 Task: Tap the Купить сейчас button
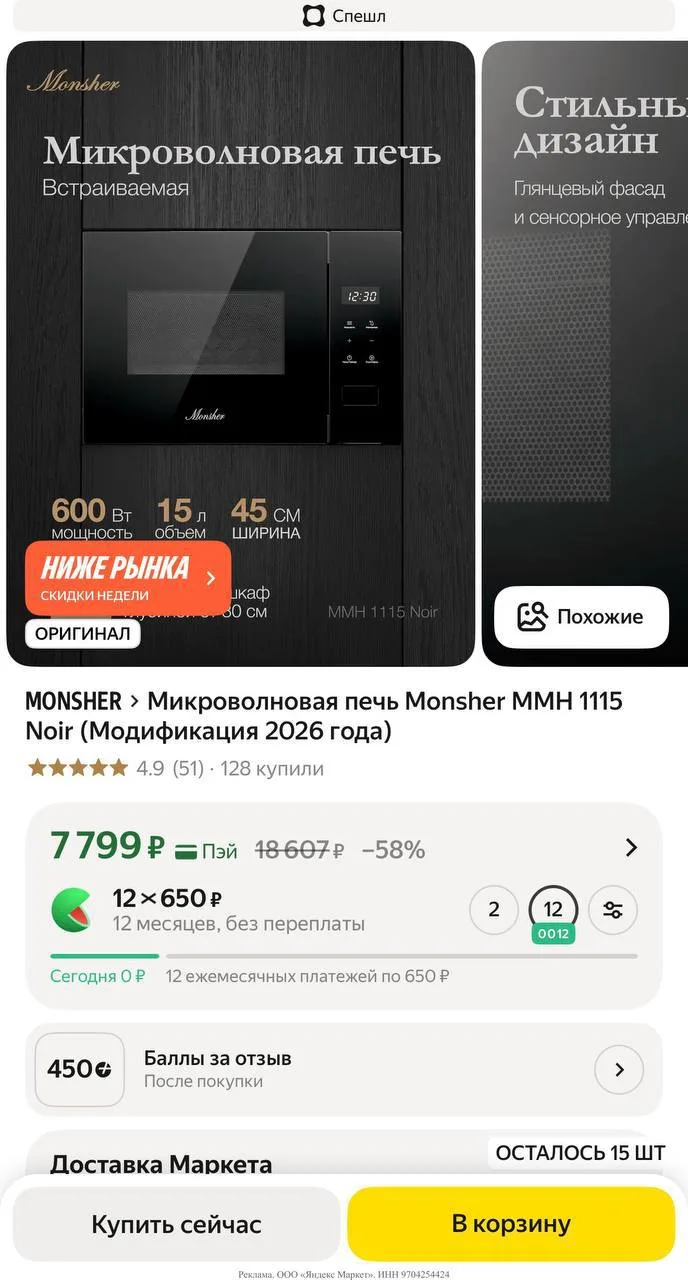(176, 1223)
